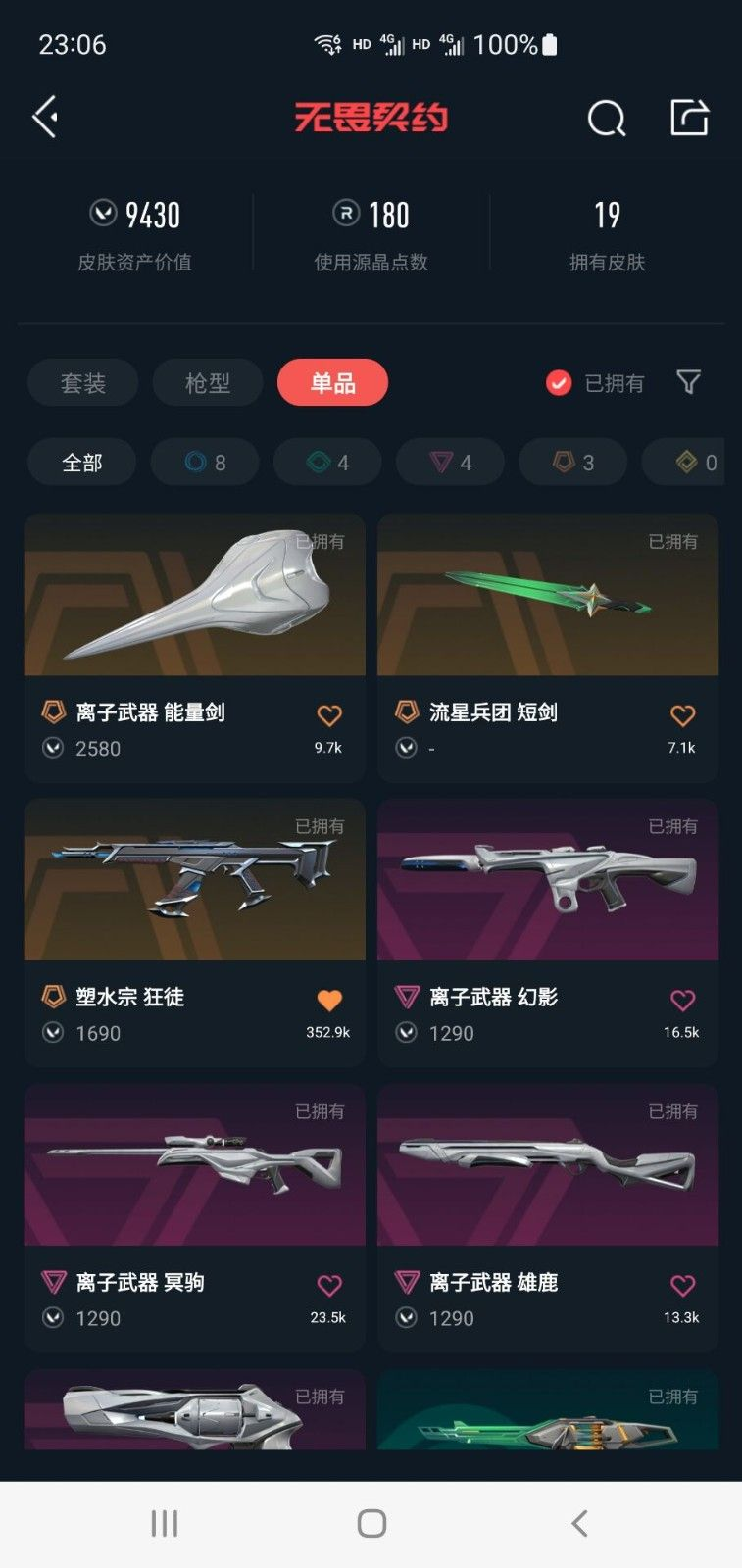Open the 离子武器 能量剑 skin card
The width and height of the screenshot is (742, 1568).
[194, 608]
